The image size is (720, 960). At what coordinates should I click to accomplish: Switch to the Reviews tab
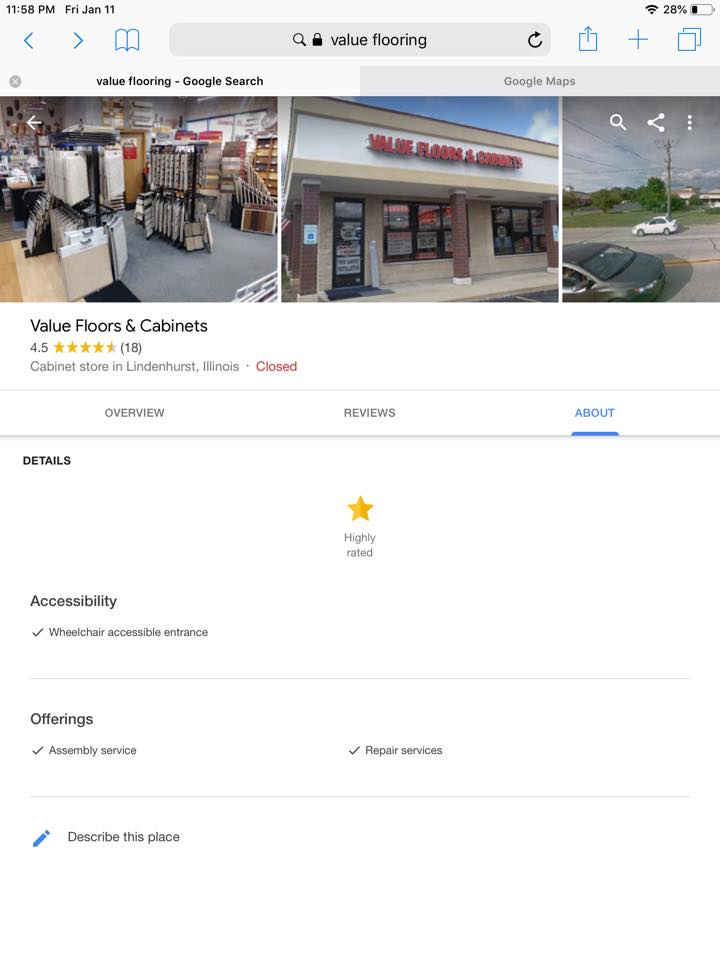point(369,413)
